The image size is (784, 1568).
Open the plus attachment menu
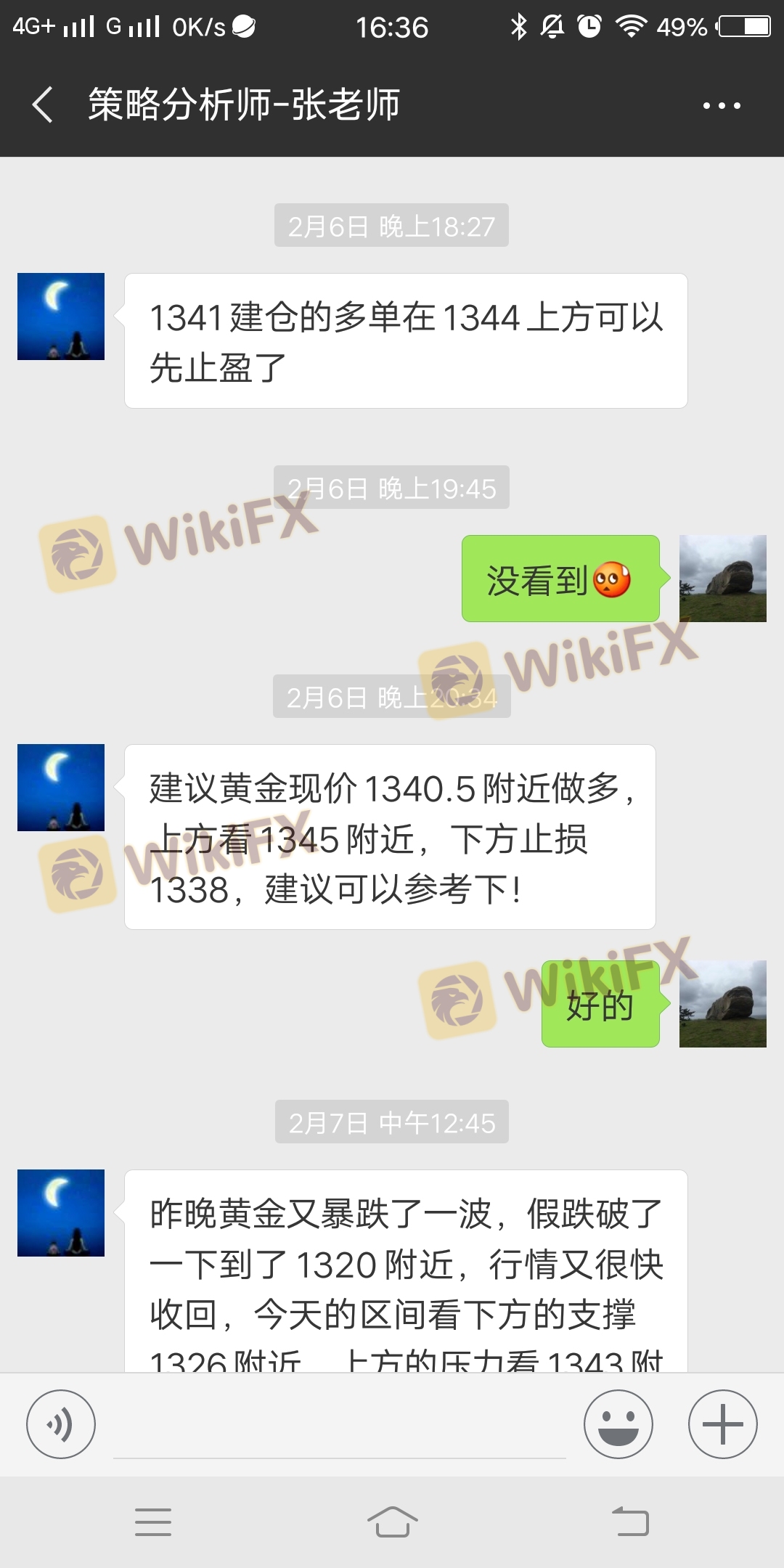[x=723, y=1424]
